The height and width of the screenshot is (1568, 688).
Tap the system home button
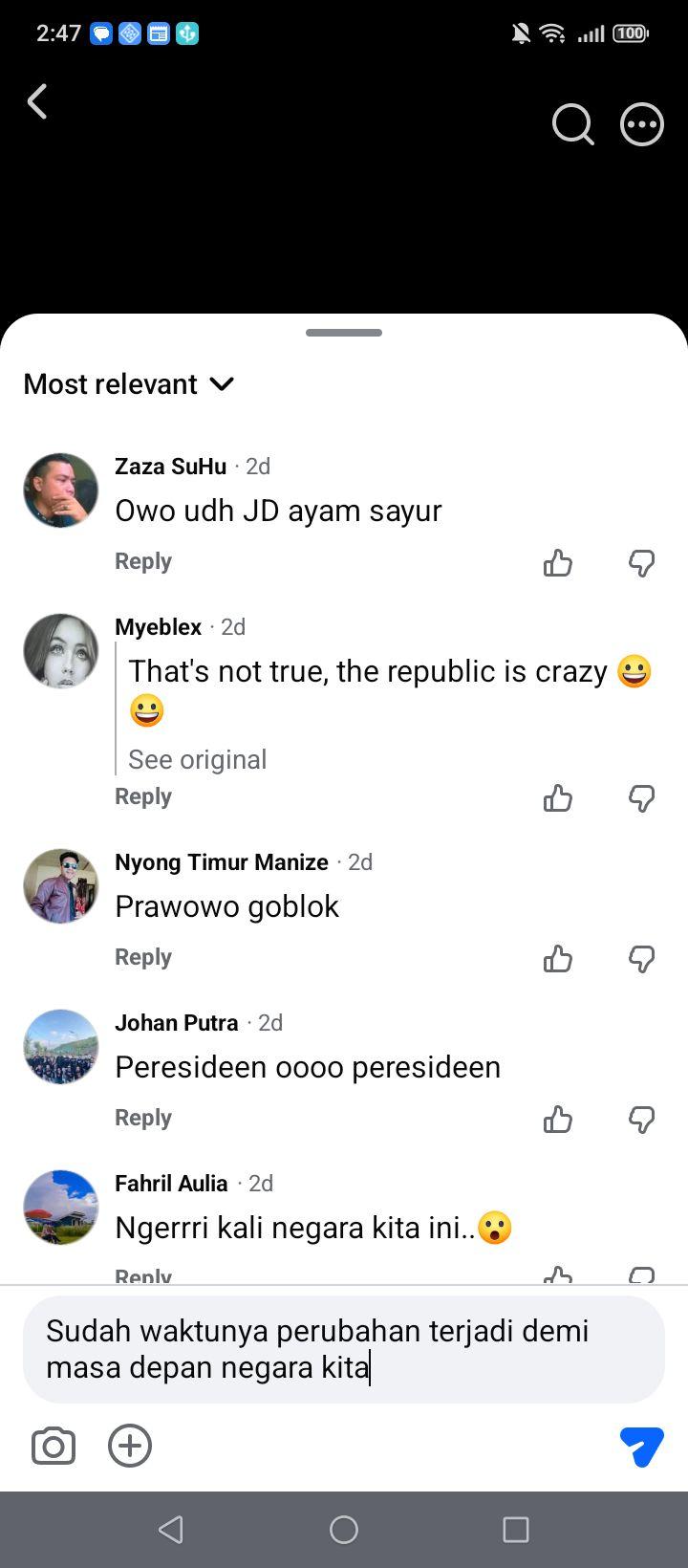(x=344, y=1530)
